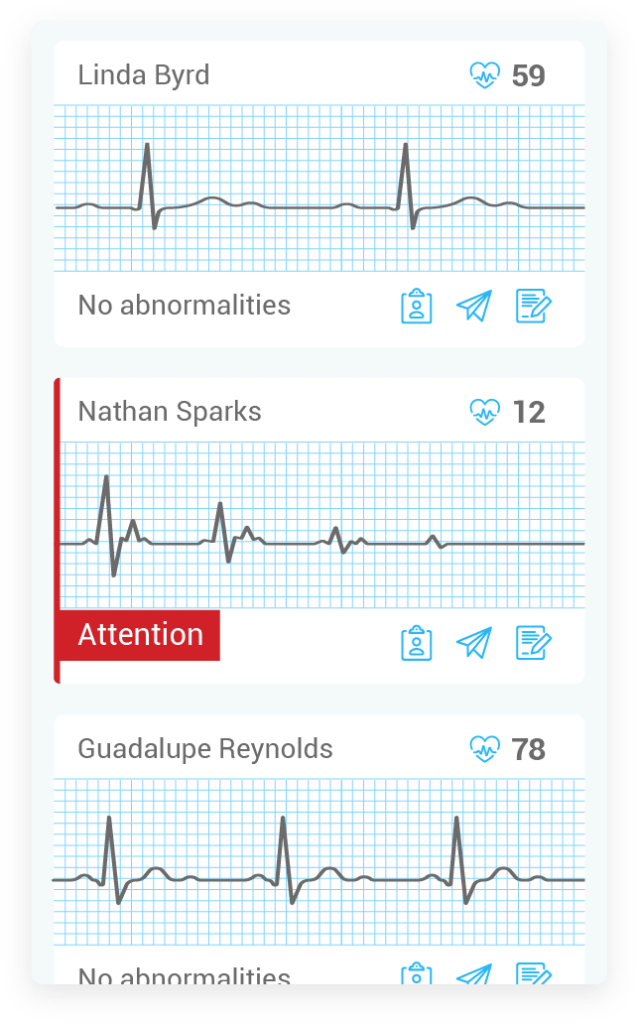Open Linda Byrd's patient profile icon

click(416, 306)
